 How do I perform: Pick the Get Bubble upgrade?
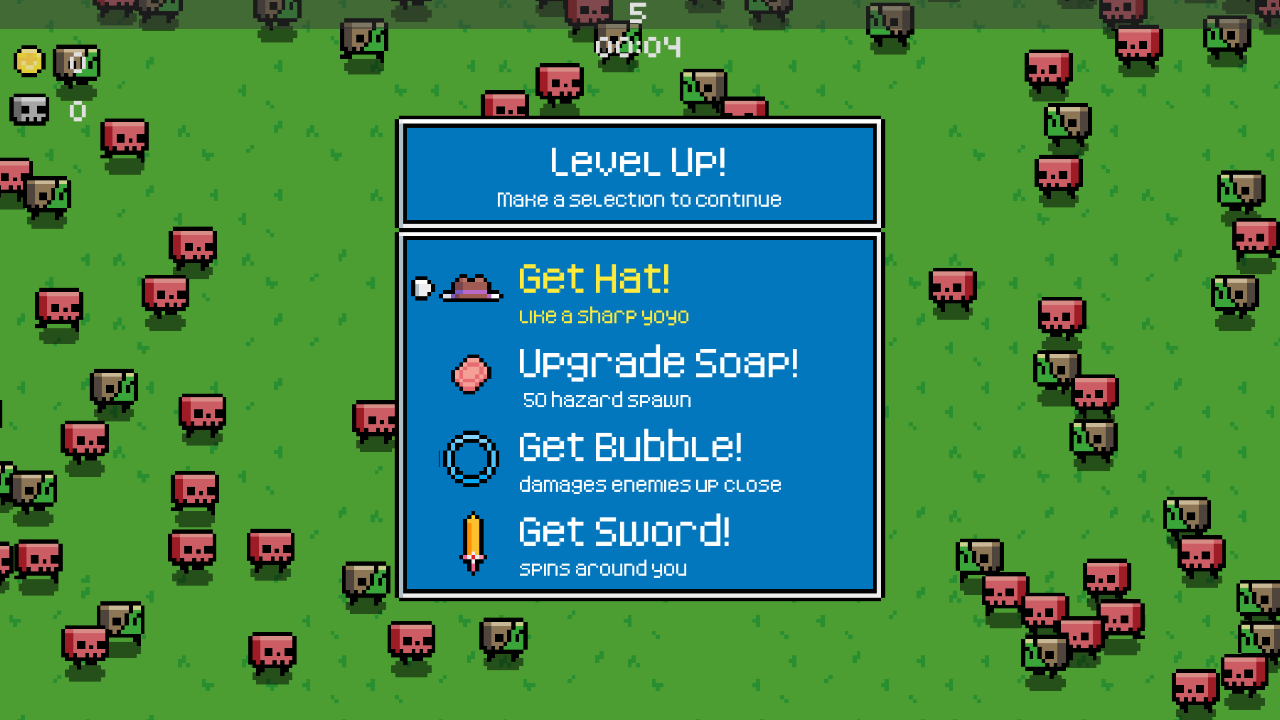[630, 447]
